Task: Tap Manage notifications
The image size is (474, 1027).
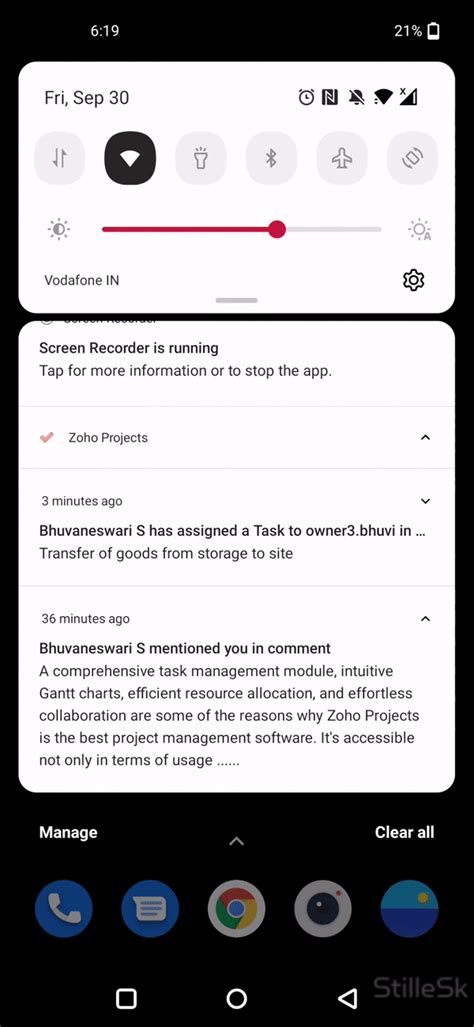Action: tap(68, 832)
